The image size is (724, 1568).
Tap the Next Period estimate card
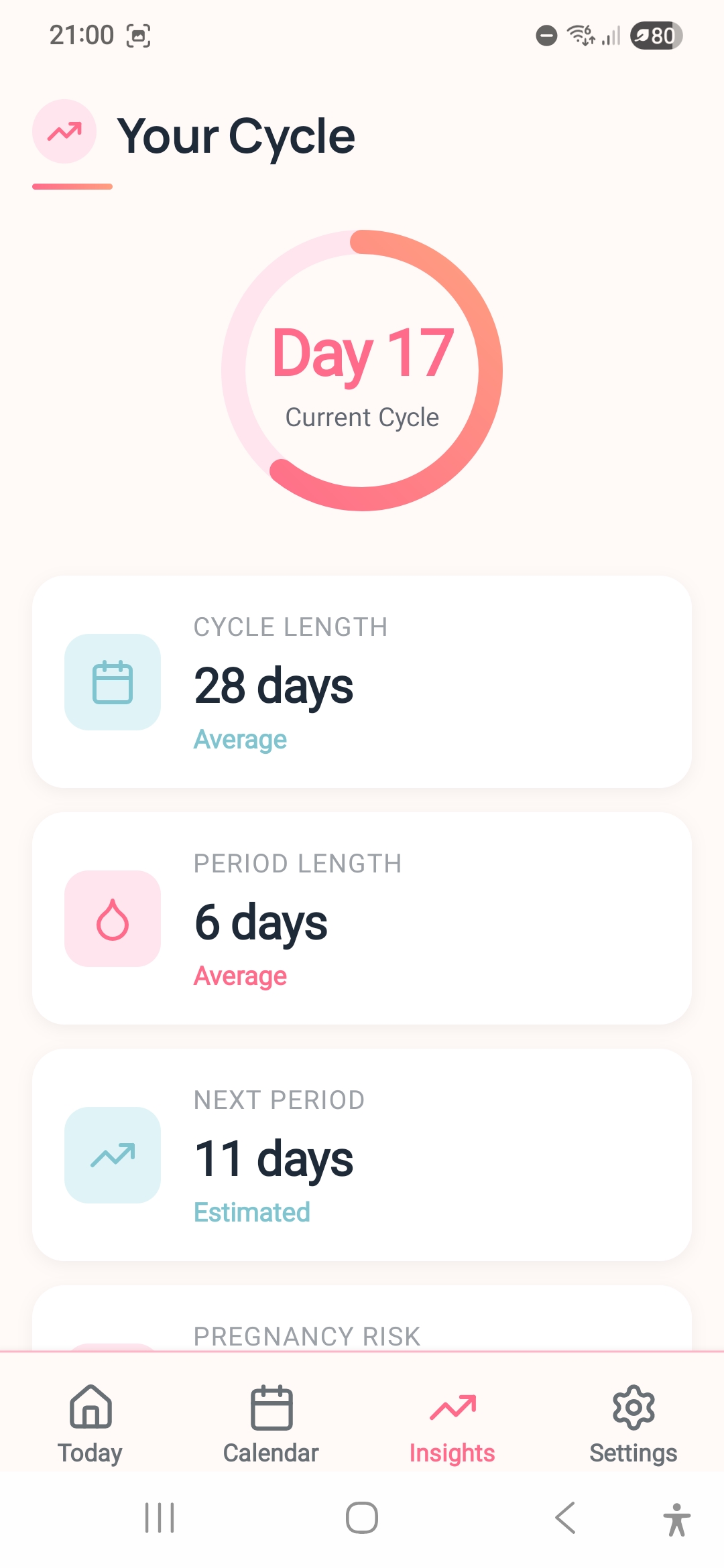point(362,1155)
